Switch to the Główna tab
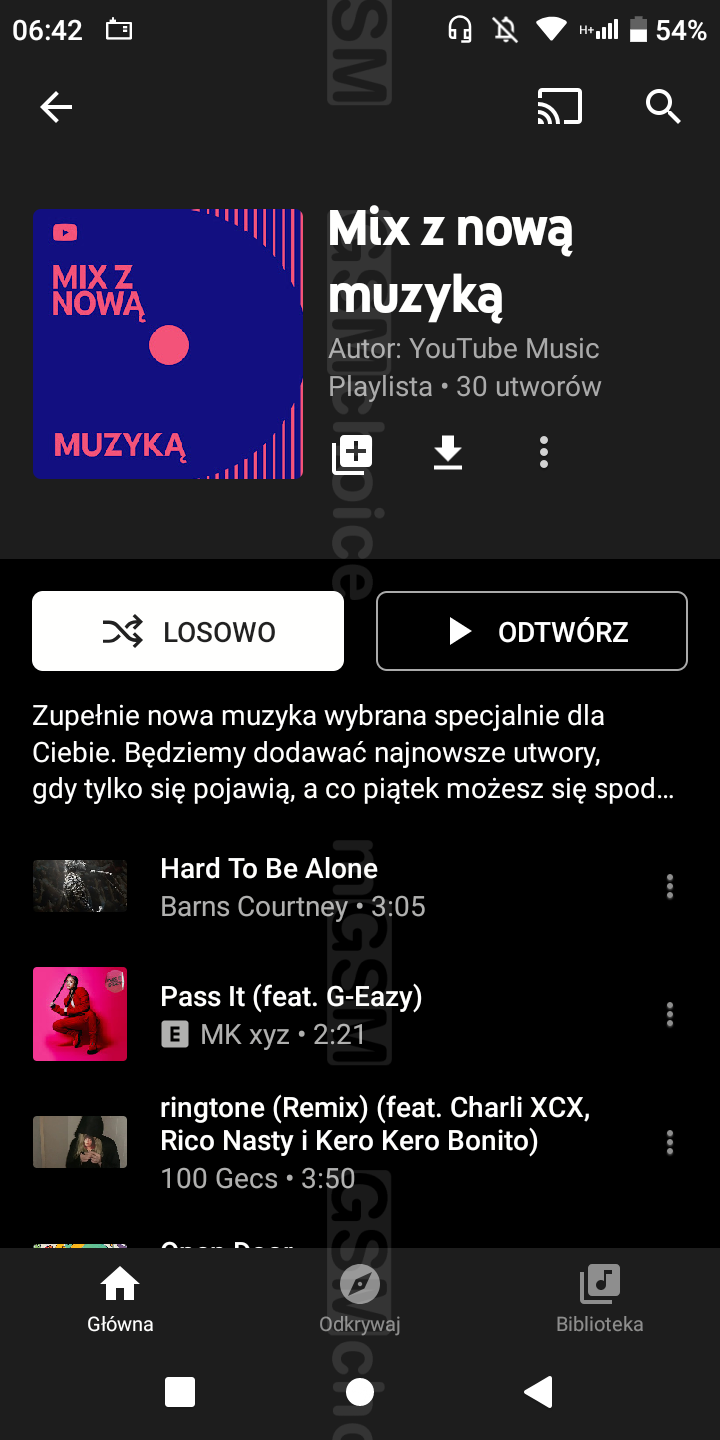Screen dimensions: 720x1440 click(x=120, y=1300)
